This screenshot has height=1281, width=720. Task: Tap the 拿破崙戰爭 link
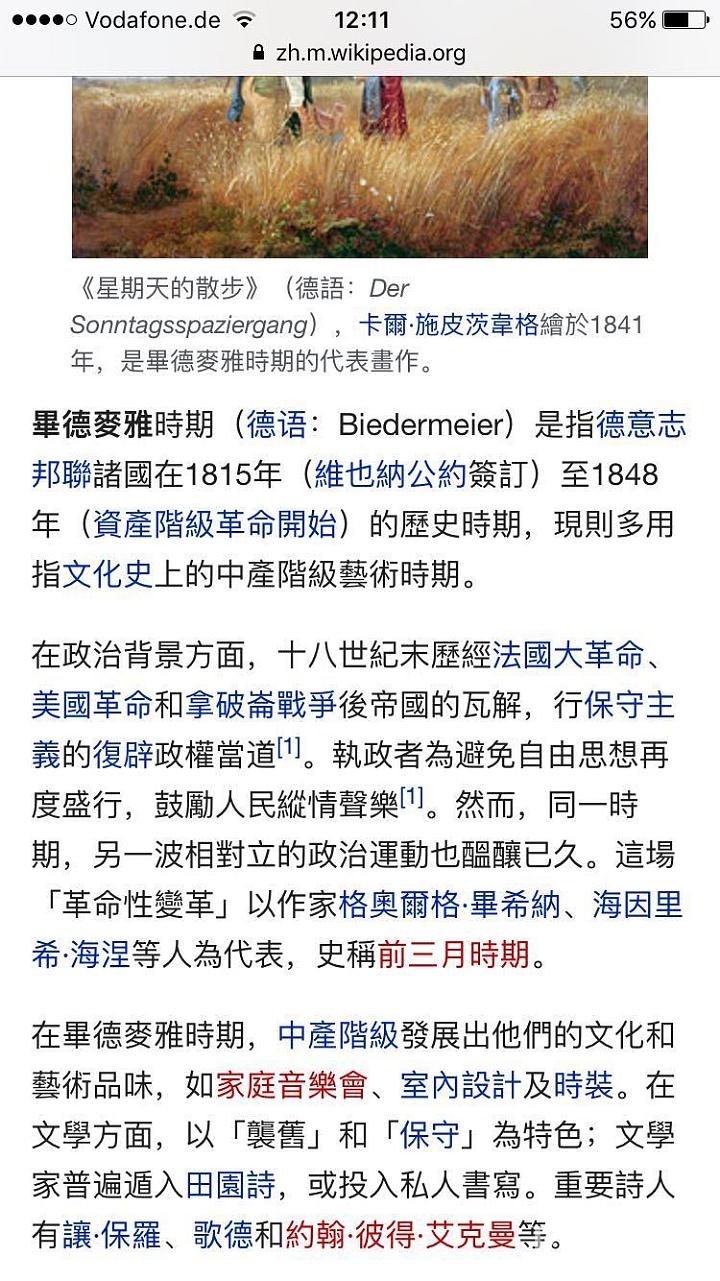[260, 706]
